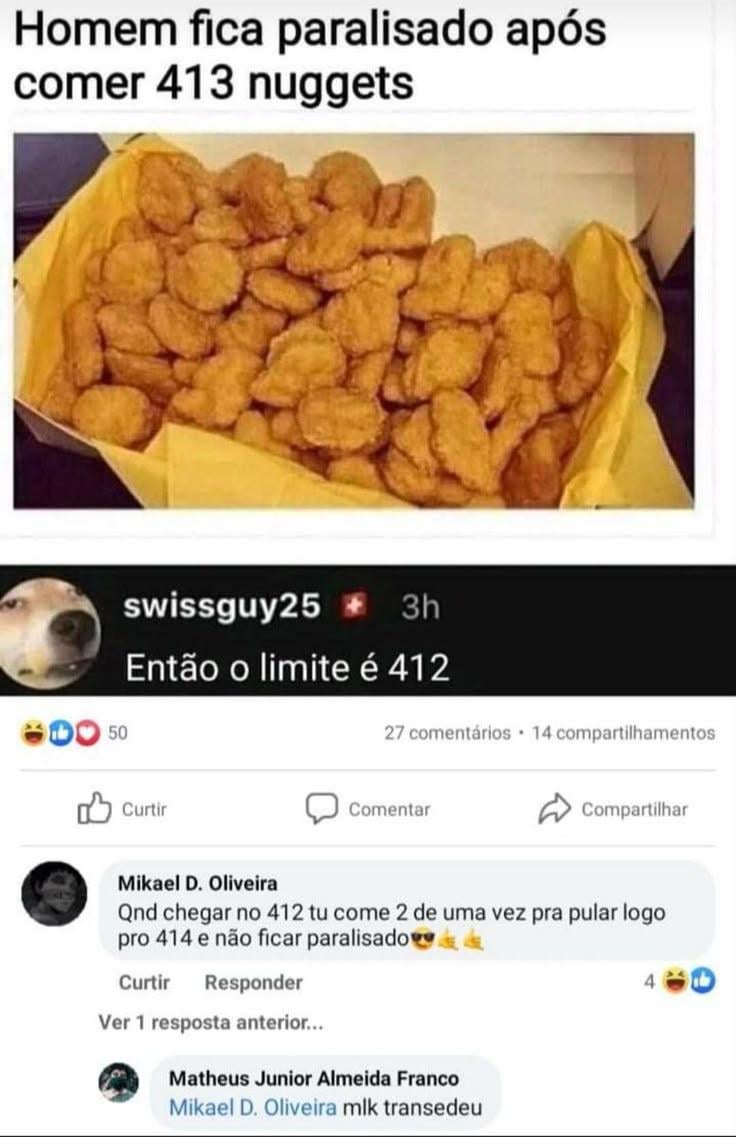The width and height of the screenshot is (736, 1137).
Task: Open Mikael D. Oliveira's profile picture
Action: [x=54, y=893]
